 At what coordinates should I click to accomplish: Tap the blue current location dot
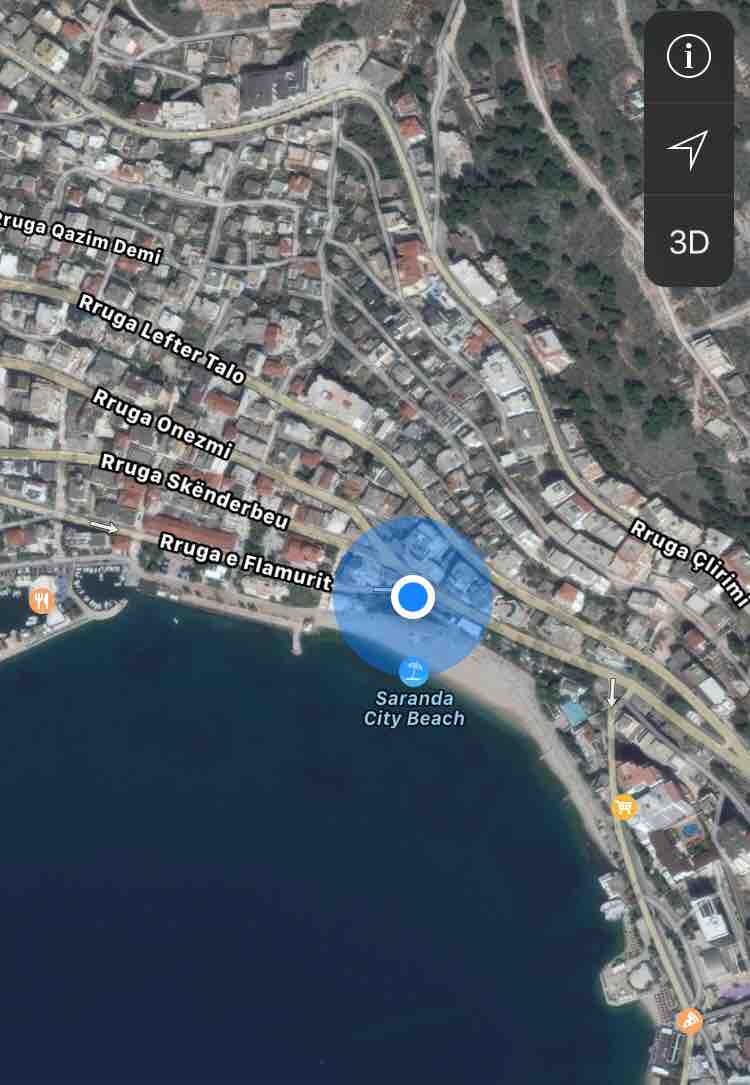412,597
